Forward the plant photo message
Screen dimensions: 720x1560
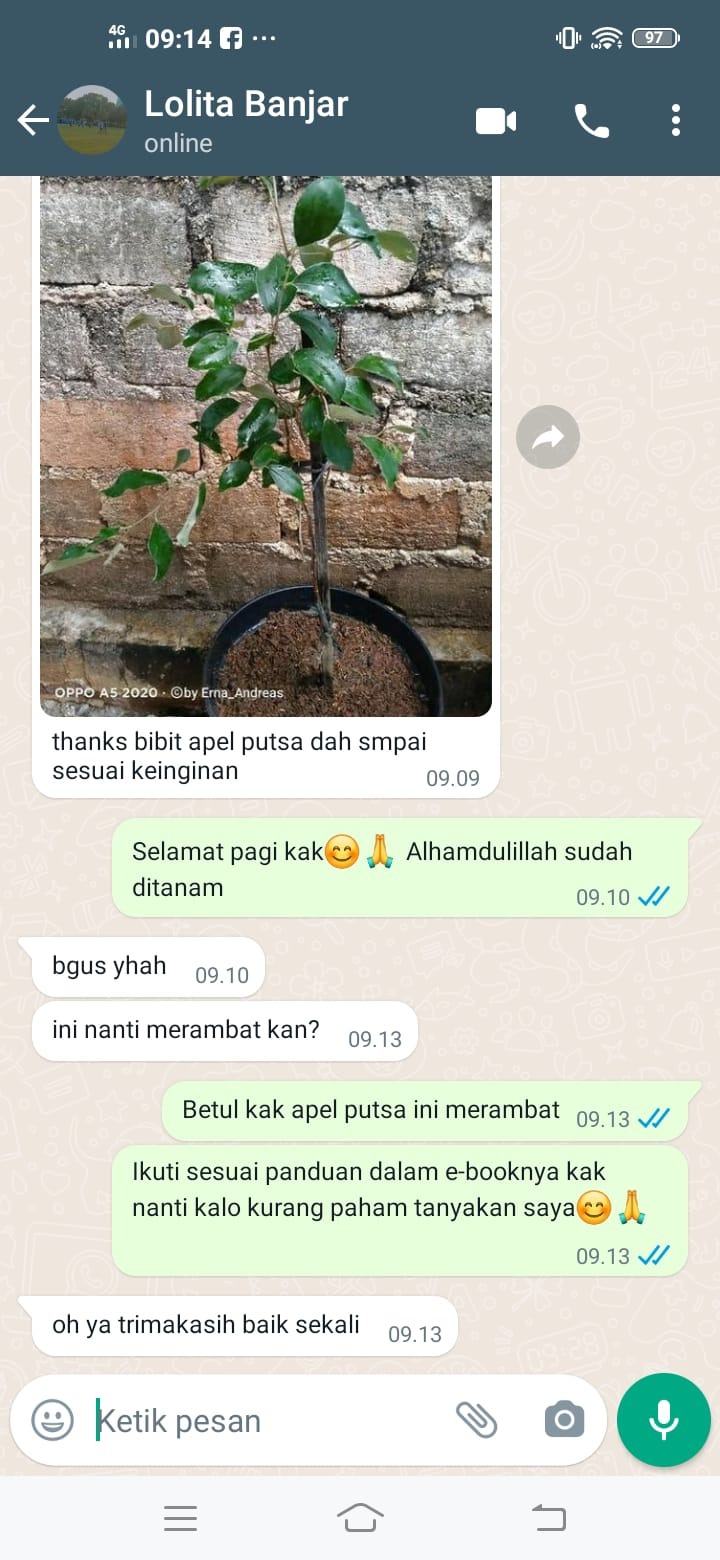click(x=548, y=437)
